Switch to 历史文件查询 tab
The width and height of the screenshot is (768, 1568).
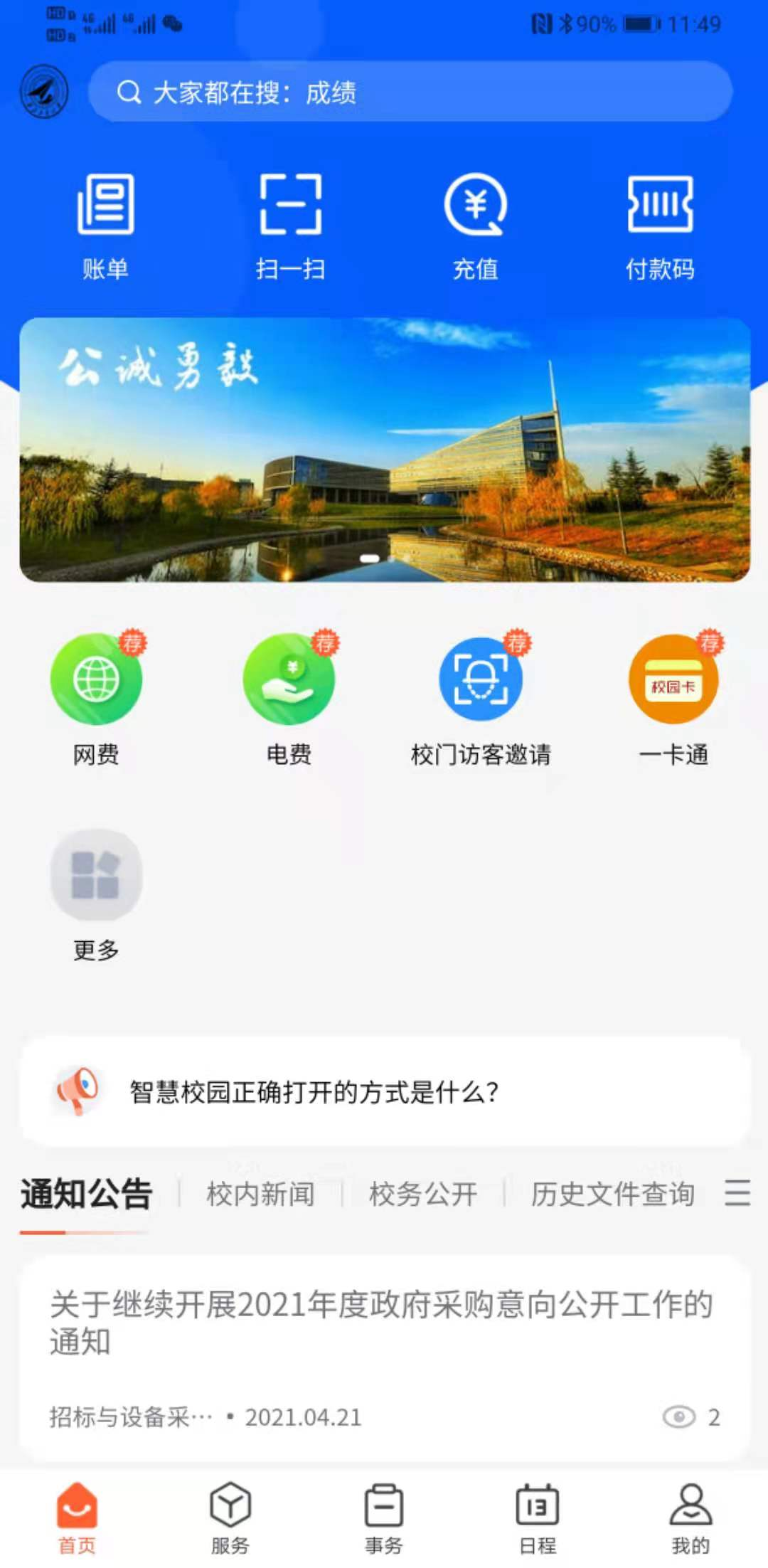[x=612, y=1194]
